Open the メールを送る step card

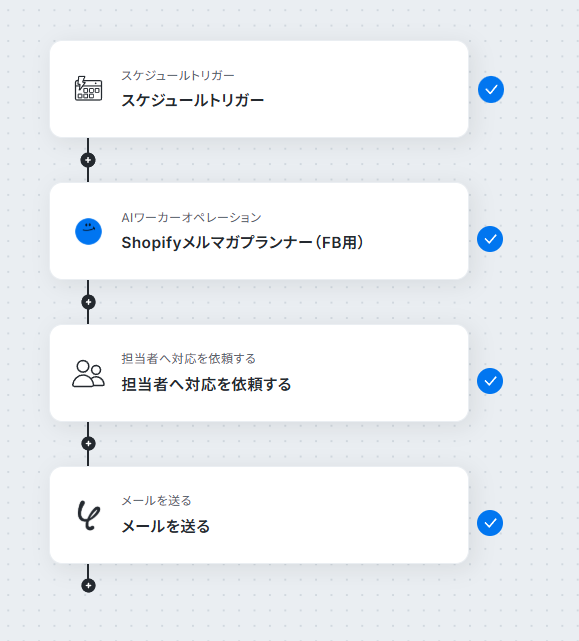[x=259, y=515]
